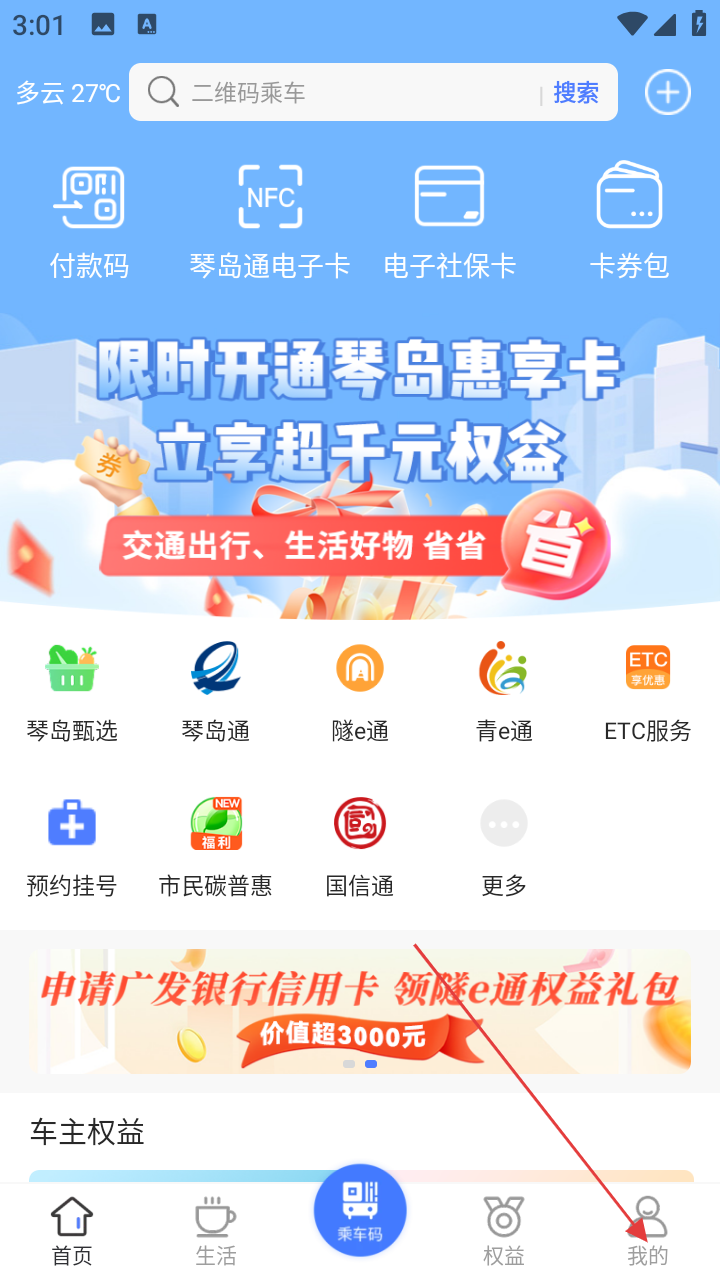The image size is (720, 1280).
Task: Open 青e通 service
Action: [x=504, y=692]
